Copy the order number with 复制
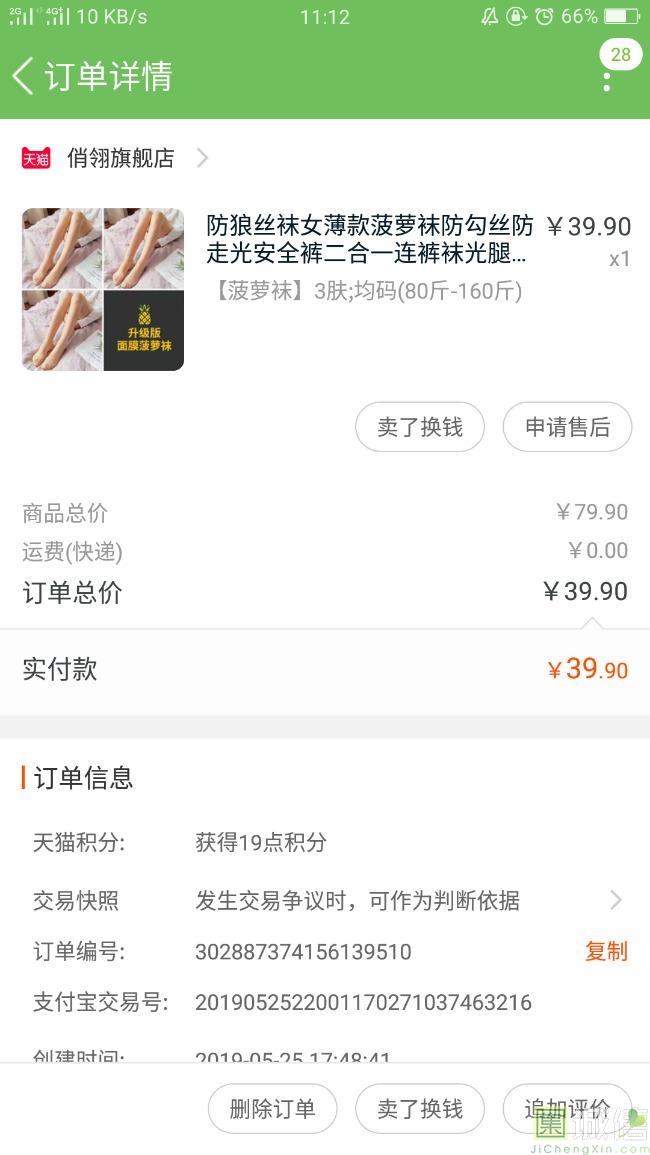The image size is (650, 1155). pyautogui.click(x=606, y=951)
